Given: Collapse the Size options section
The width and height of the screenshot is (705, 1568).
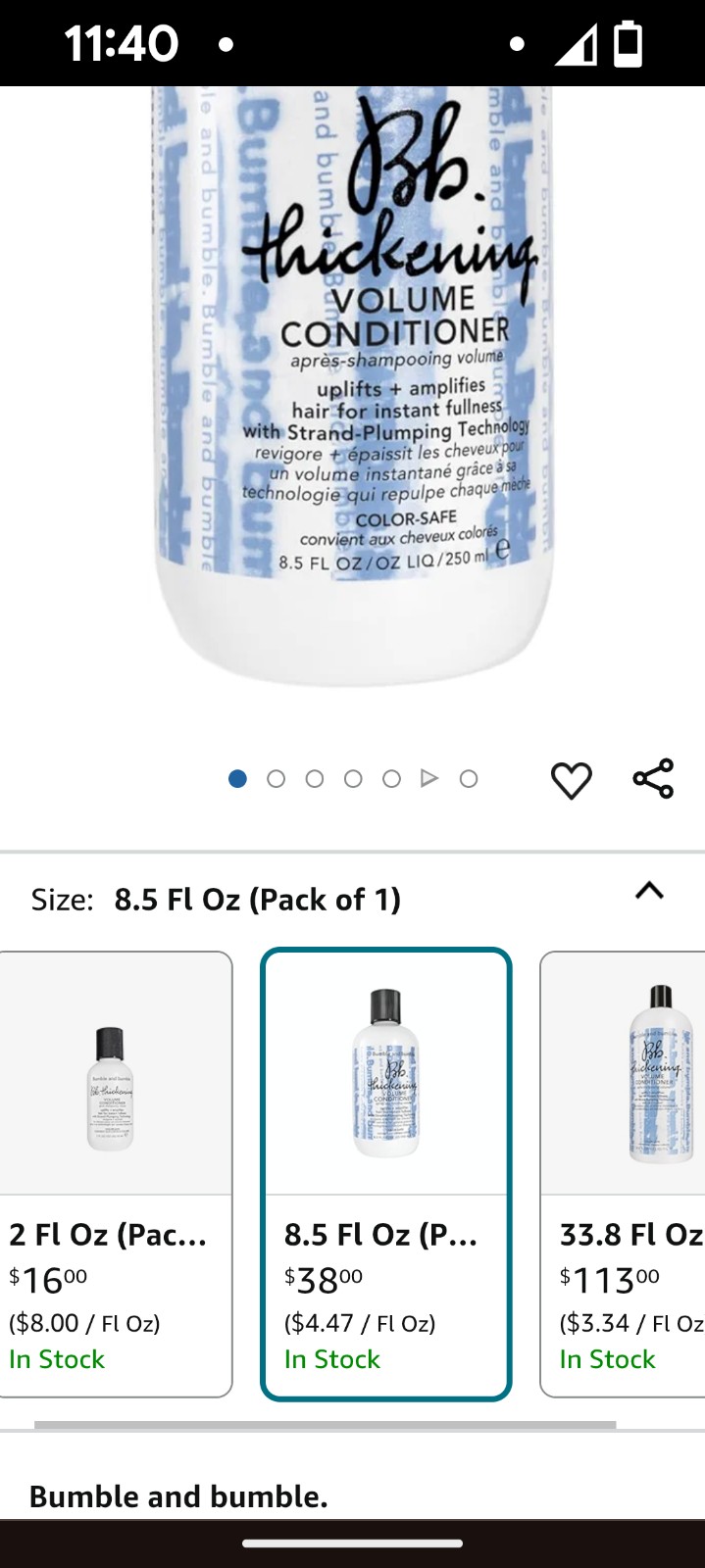Looking at the screenshot, I should 649,891.
